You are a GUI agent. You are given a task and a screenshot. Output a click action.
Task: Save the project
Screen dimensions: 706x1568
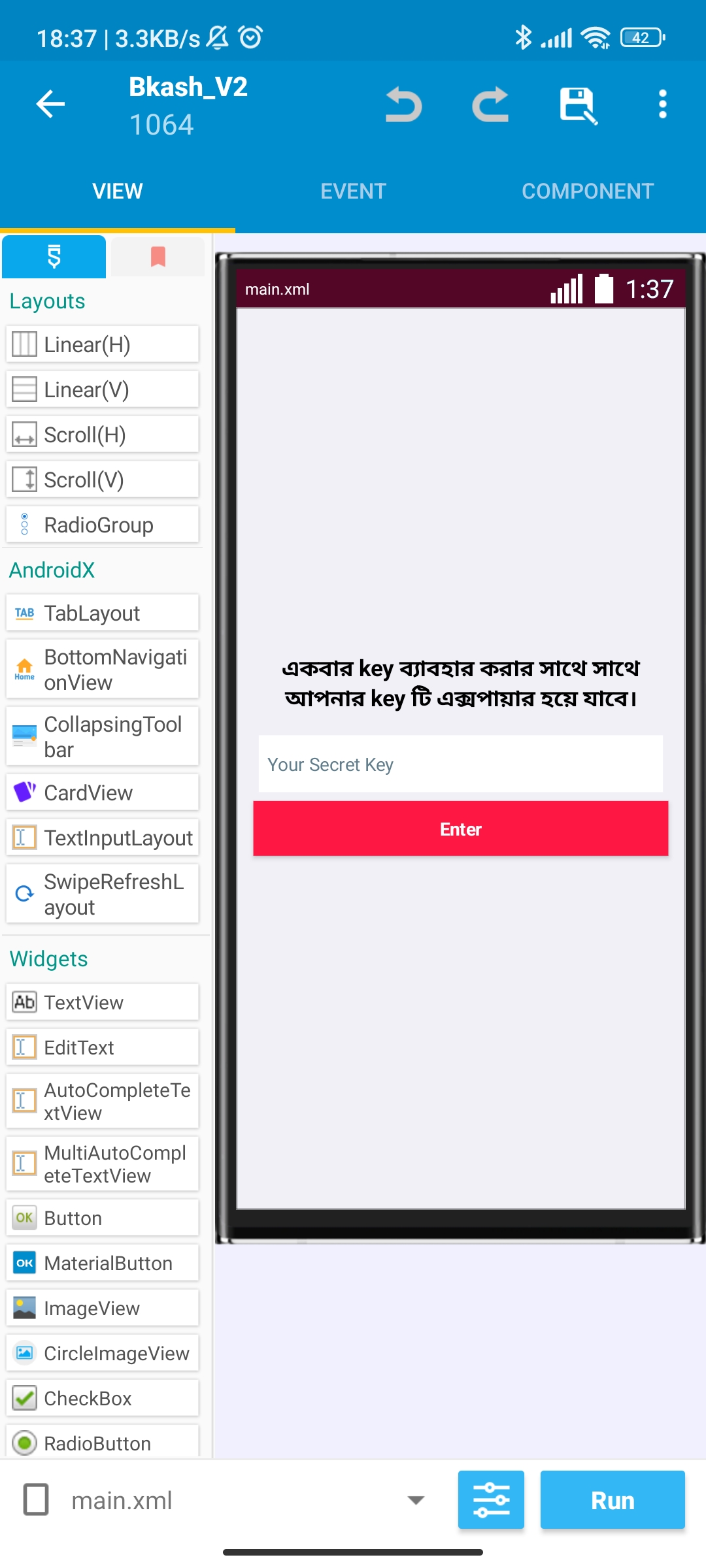(x=578, y=105)
